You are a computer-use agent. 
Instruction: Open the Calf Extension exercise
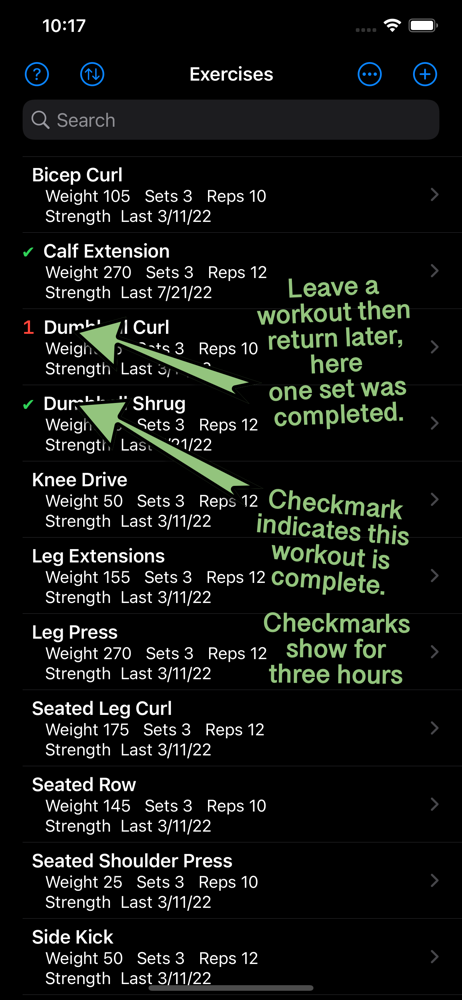[x=231, y=271]
